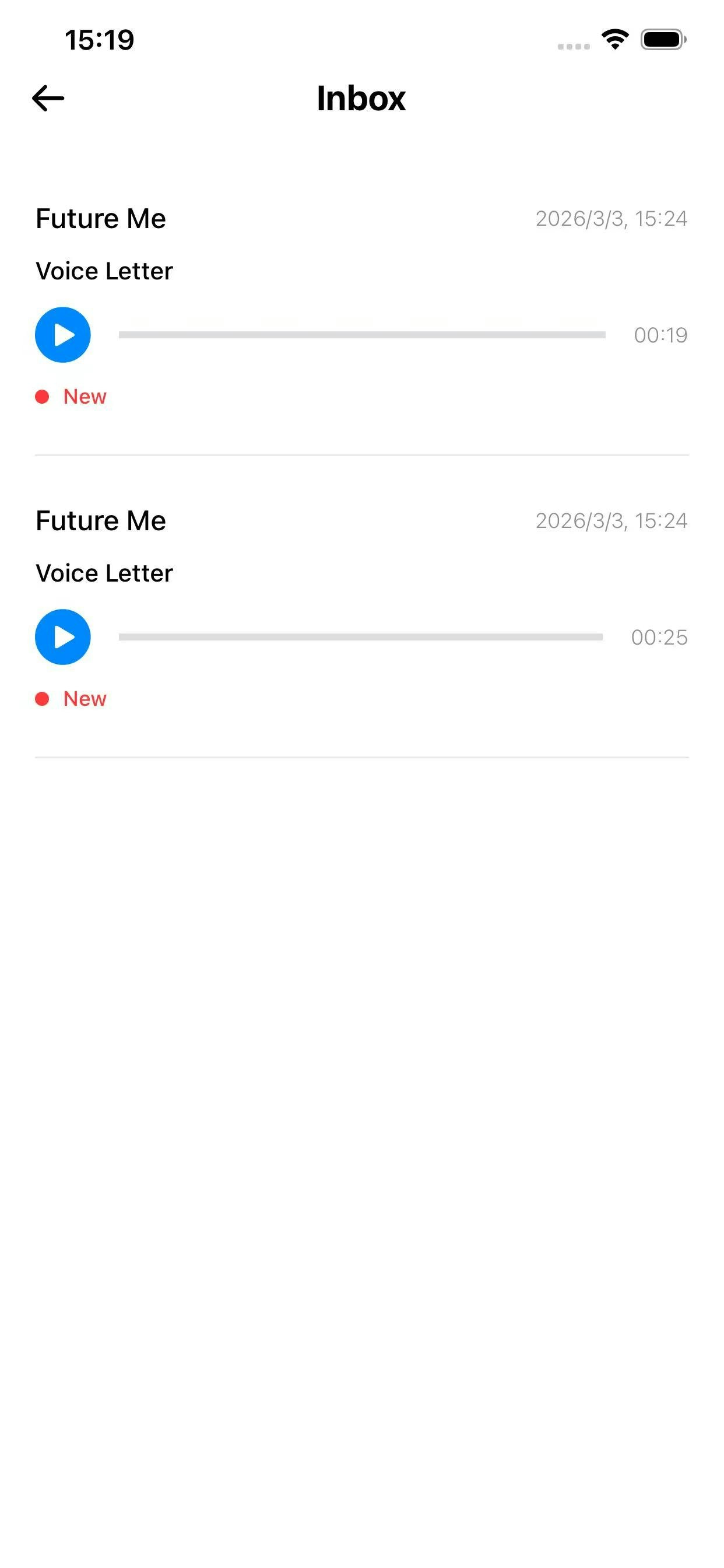Tap the first message's audio progress bar

[x=362, y=334]
